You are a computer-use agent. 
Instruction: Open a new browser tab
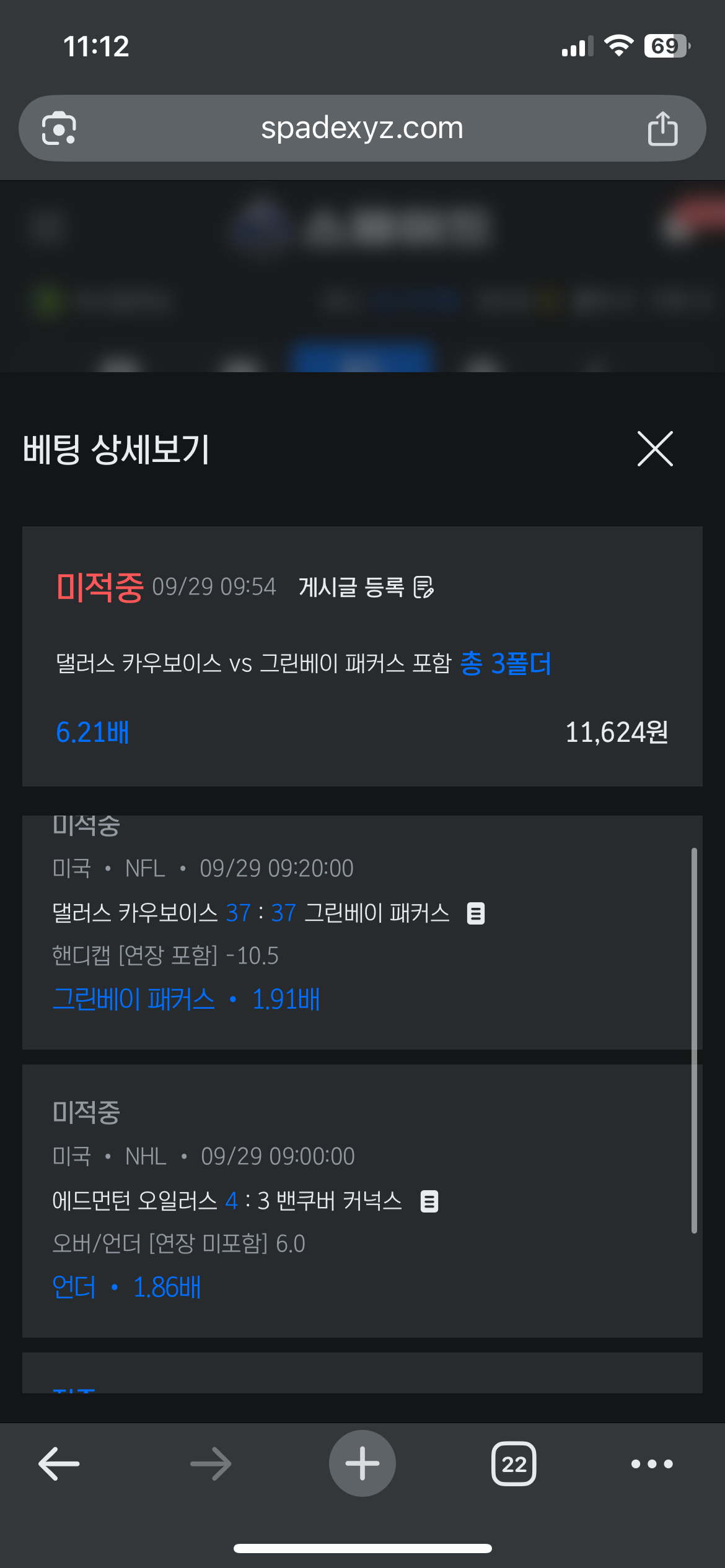(x=362, y=1464)
